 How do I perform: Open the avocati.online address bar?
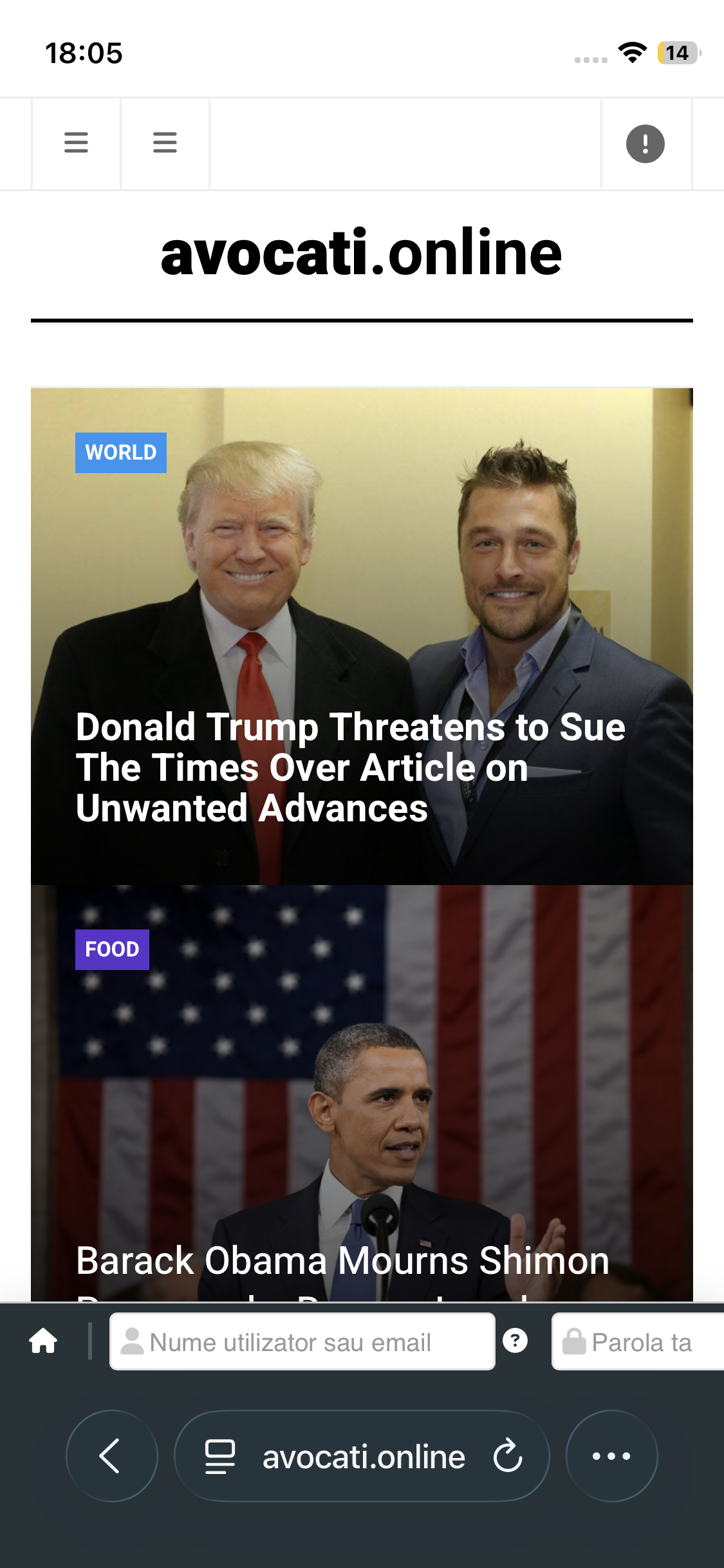coord(364,1457)
